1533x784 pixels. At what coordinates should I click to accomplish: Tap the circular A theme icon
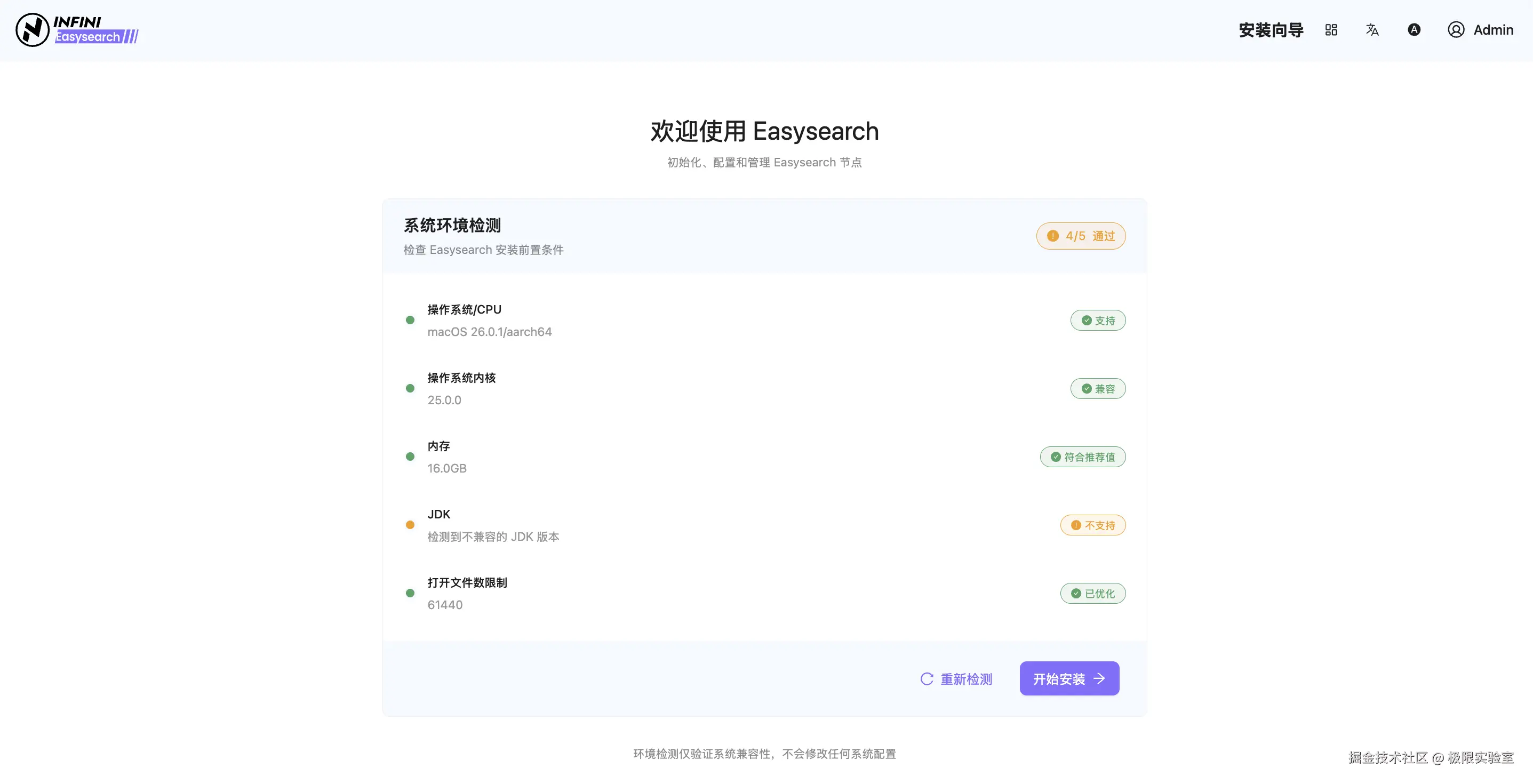click(1414, 30)
